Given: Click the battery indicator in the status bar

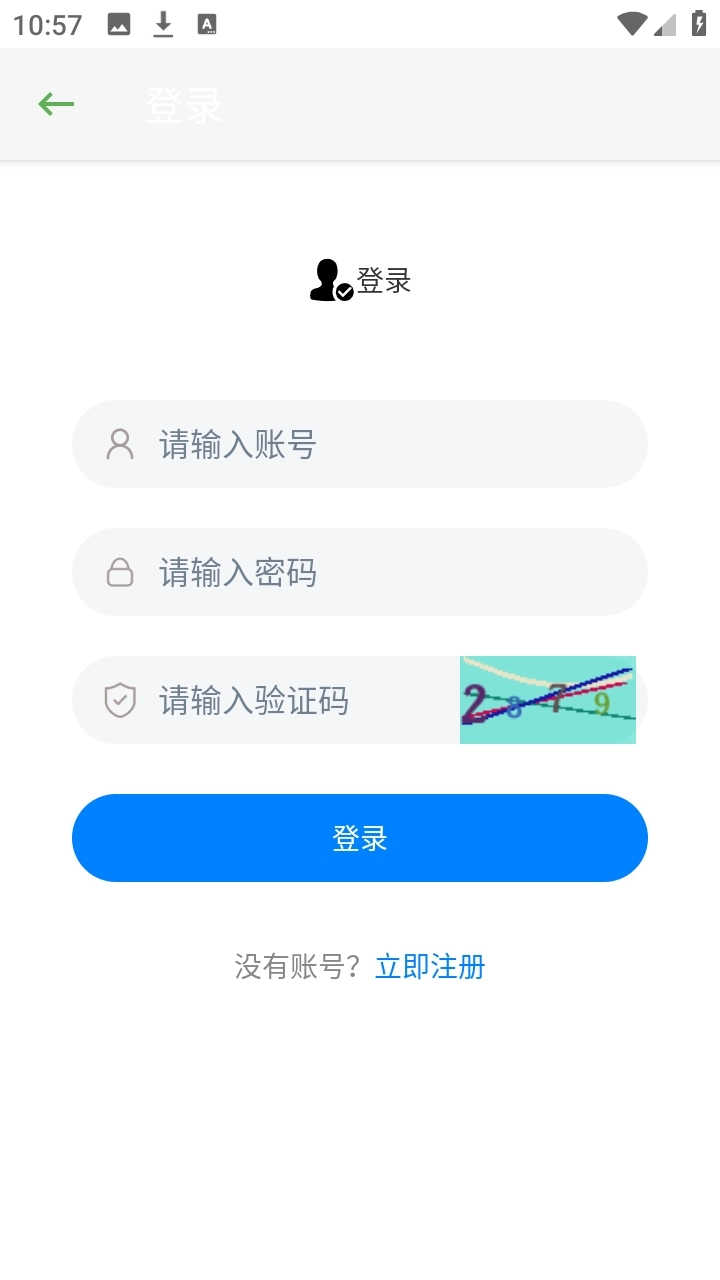Looking at the screenshot, I should tap(699, 24).
